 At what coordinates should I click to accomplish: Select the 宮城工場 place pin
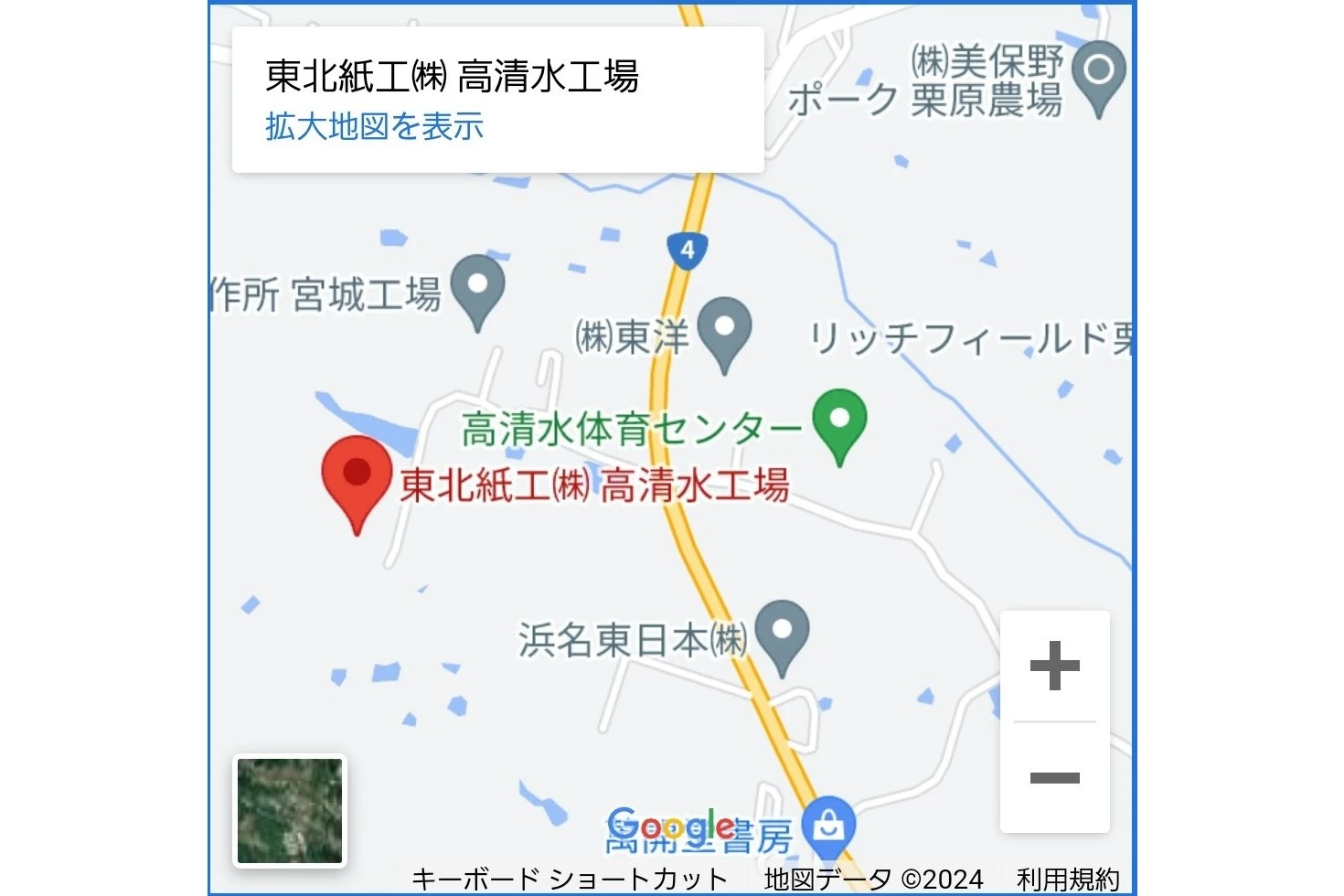[477, 287]
